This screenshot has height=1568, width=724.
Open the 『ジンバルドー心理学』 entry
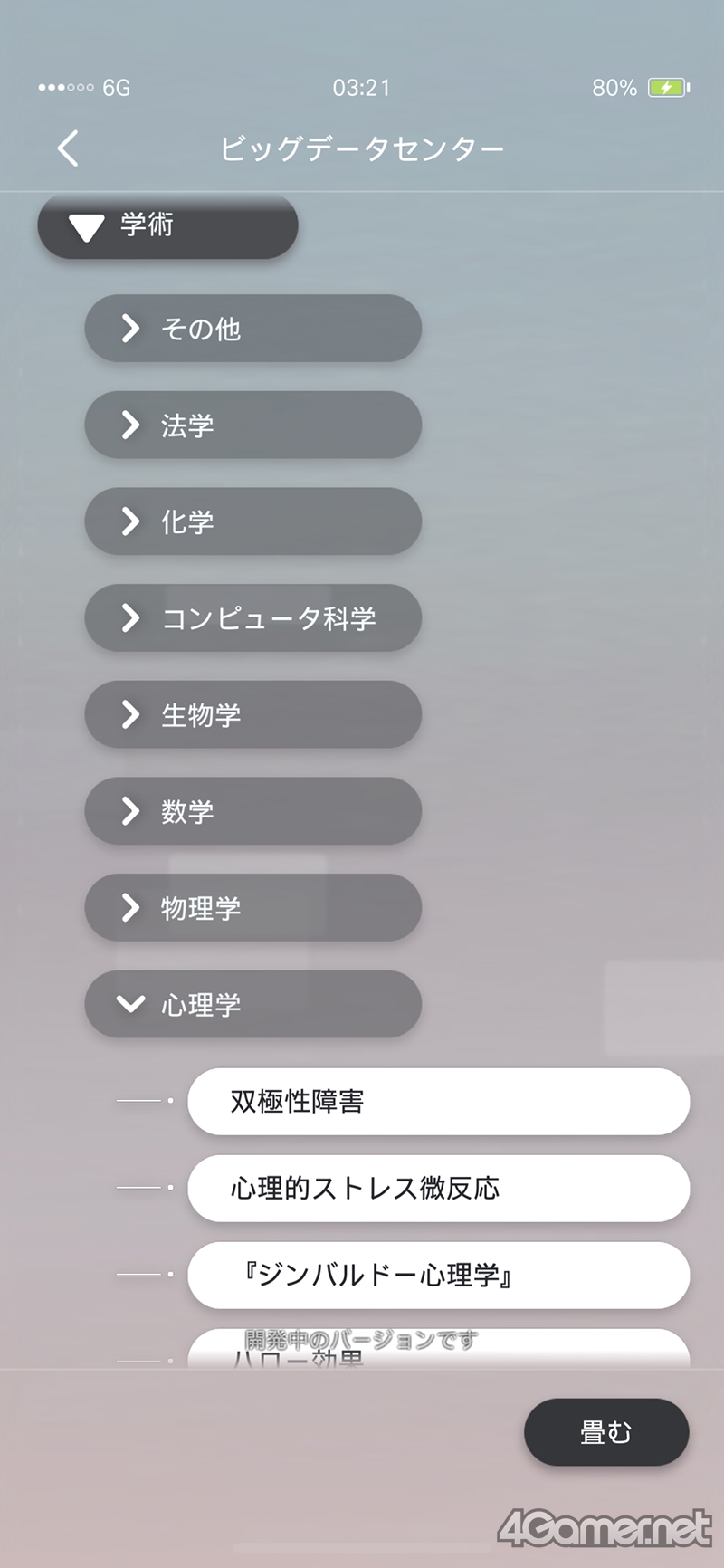(438, 1276)
